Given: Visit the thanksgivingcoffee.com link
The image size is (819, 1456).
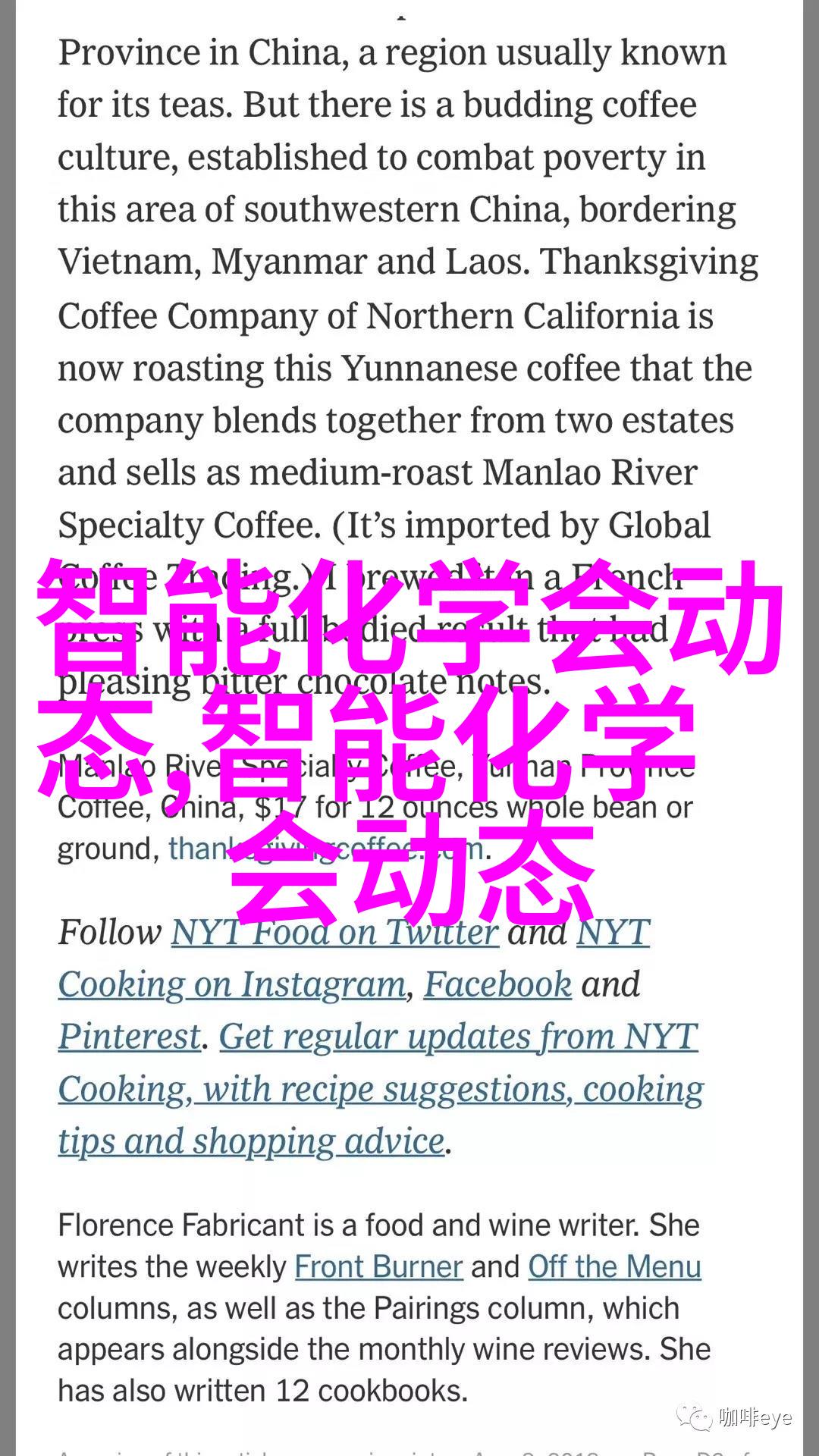Looking at the screenshot, I should point(326,849).
